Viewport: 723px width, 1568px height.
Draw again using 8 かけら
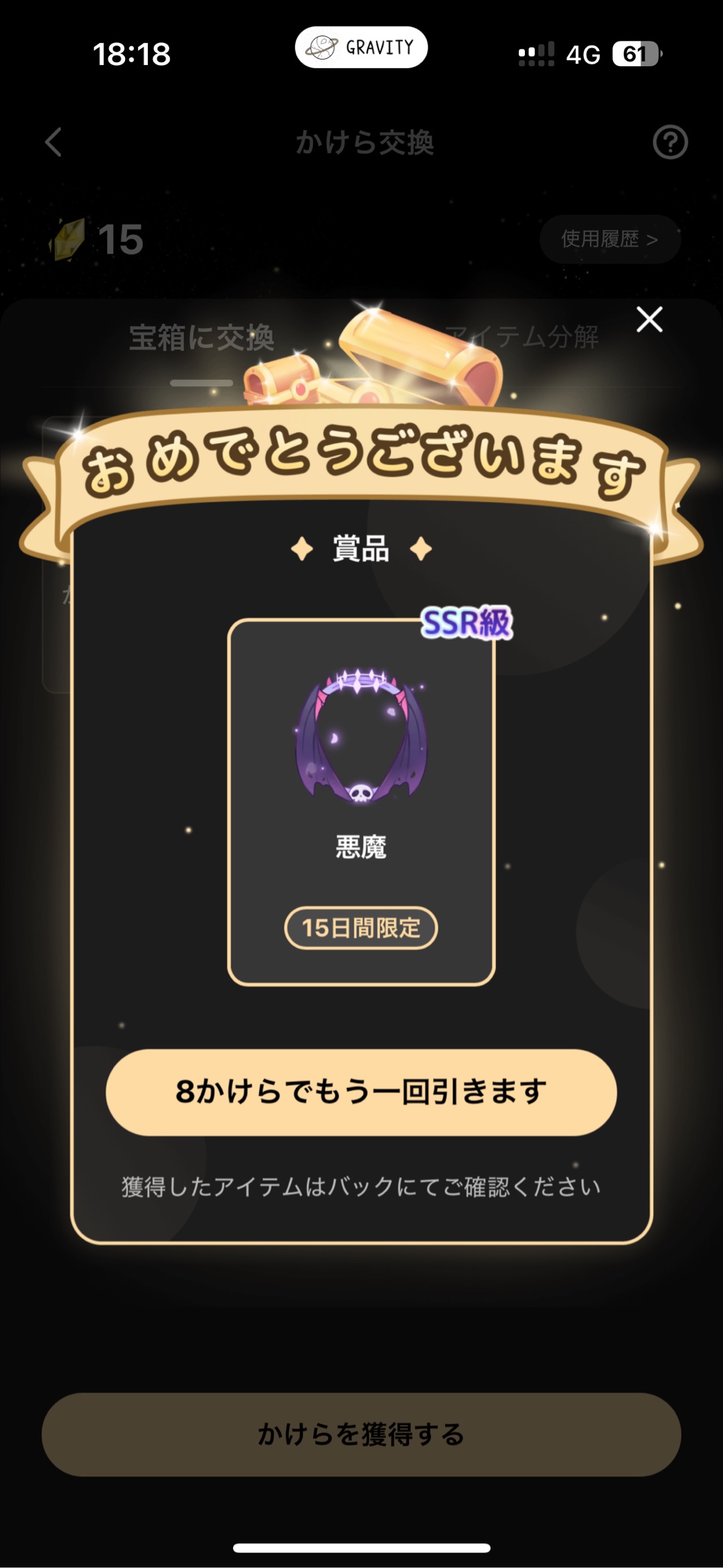[x=361, y=1092]
